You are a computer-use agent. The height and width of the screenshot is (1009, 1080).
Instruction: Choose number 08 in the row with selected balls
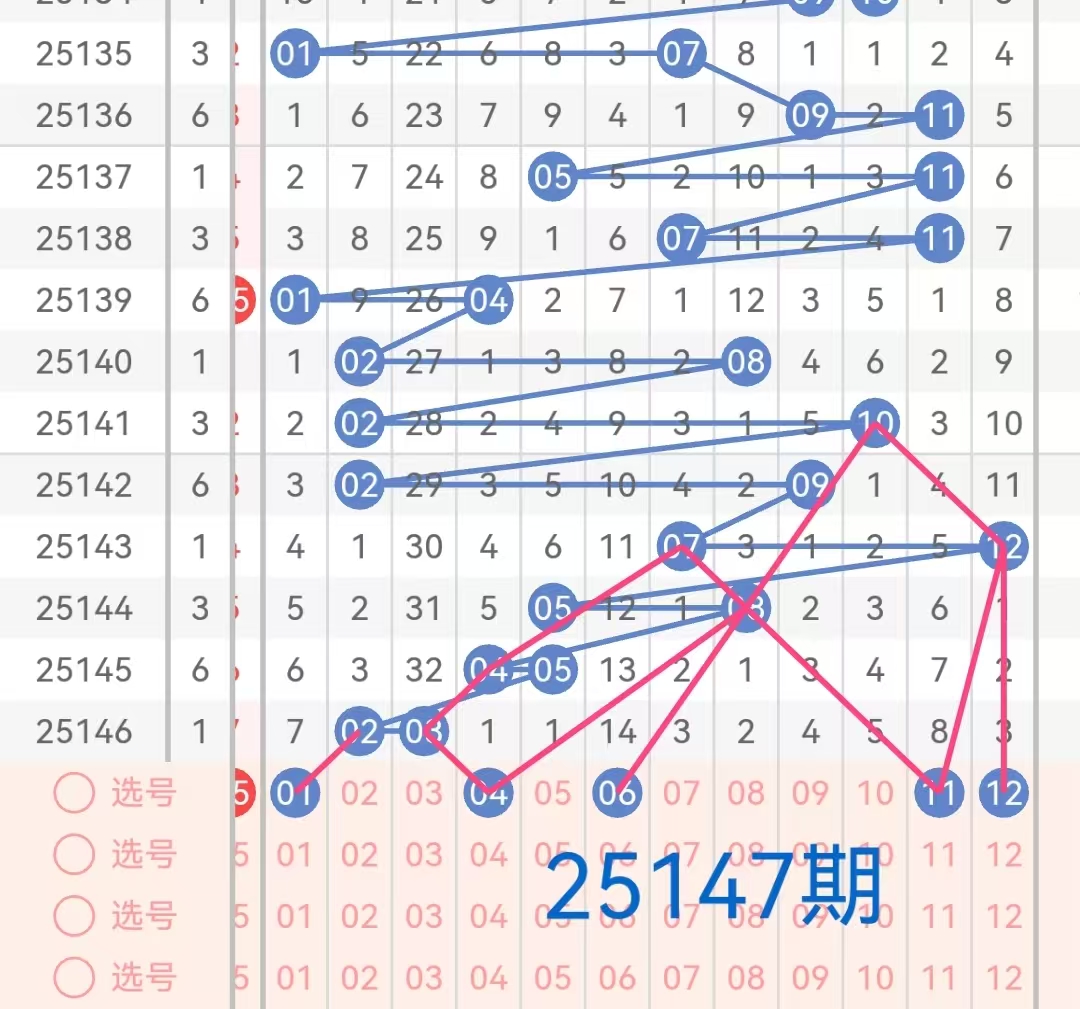click(x=746, y=793)
